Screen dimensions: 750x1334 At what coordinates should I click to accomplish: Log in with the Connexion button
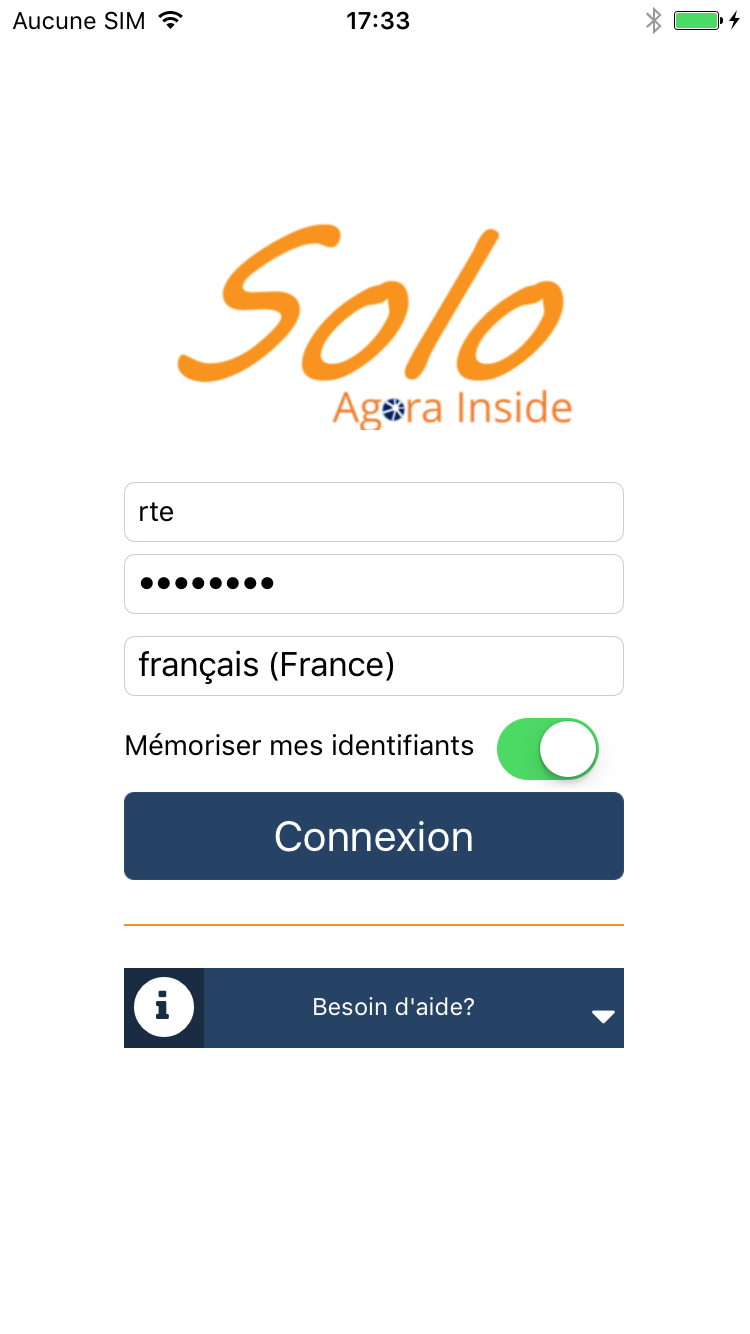374,836
